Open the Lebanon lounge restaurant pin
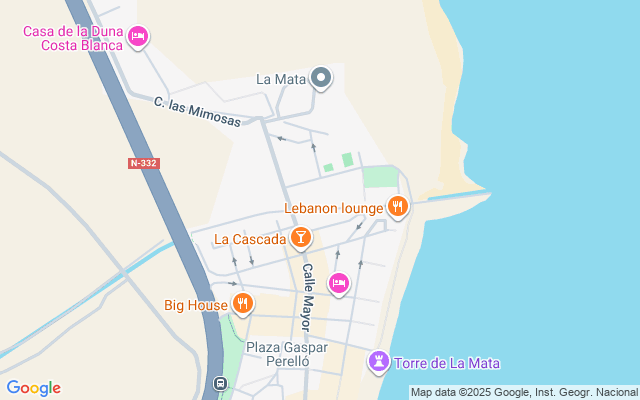 coord(398,207)
